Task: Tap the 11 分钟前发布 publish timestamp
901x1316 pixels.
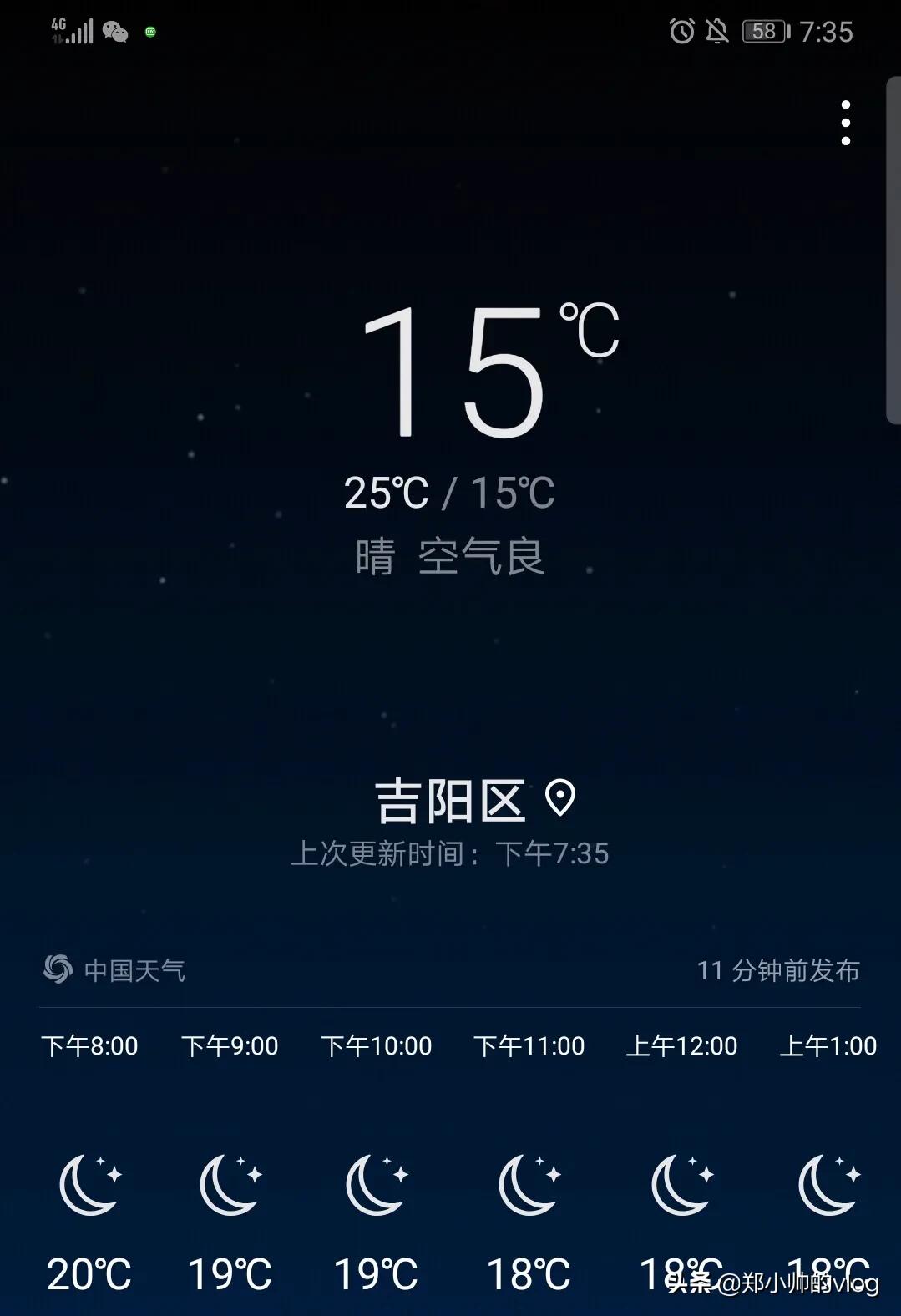Action: coord(778,969)
